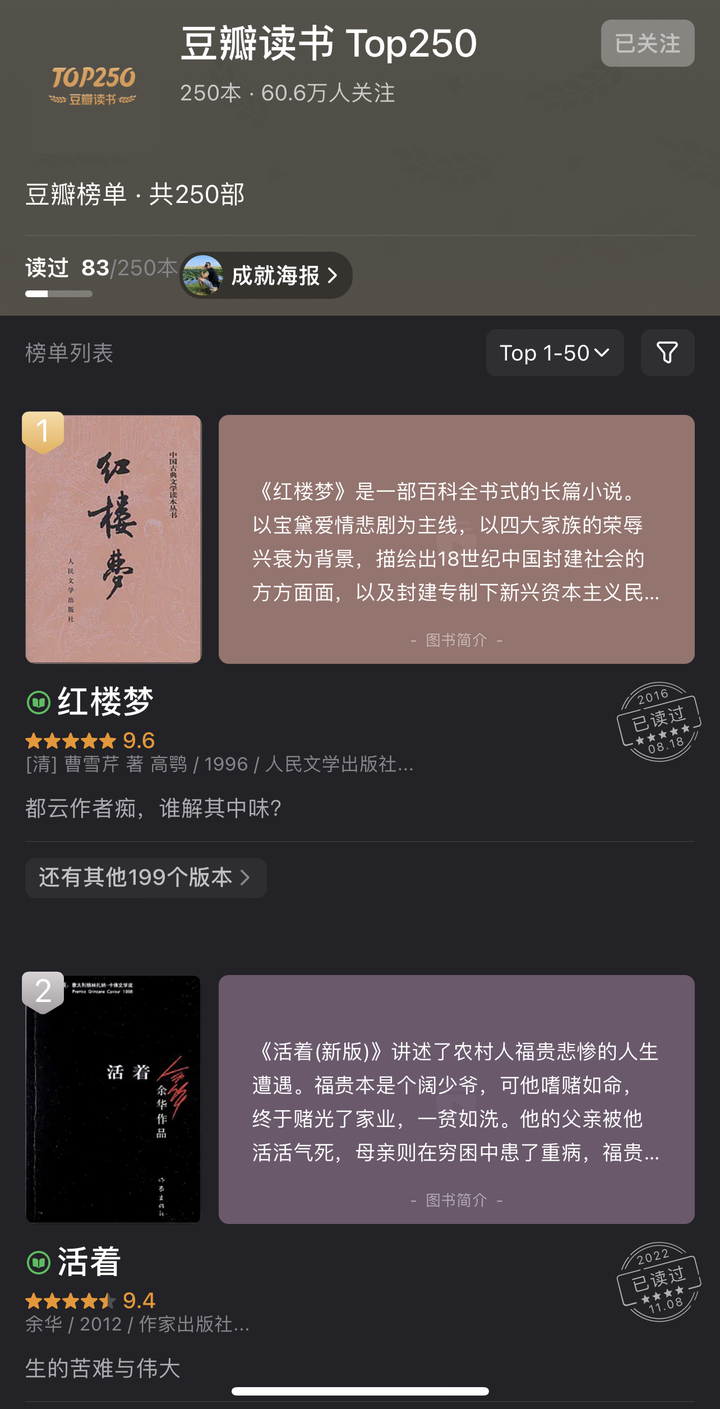
Task: Open the 成就海报 achievement poster
Action: 266,275
